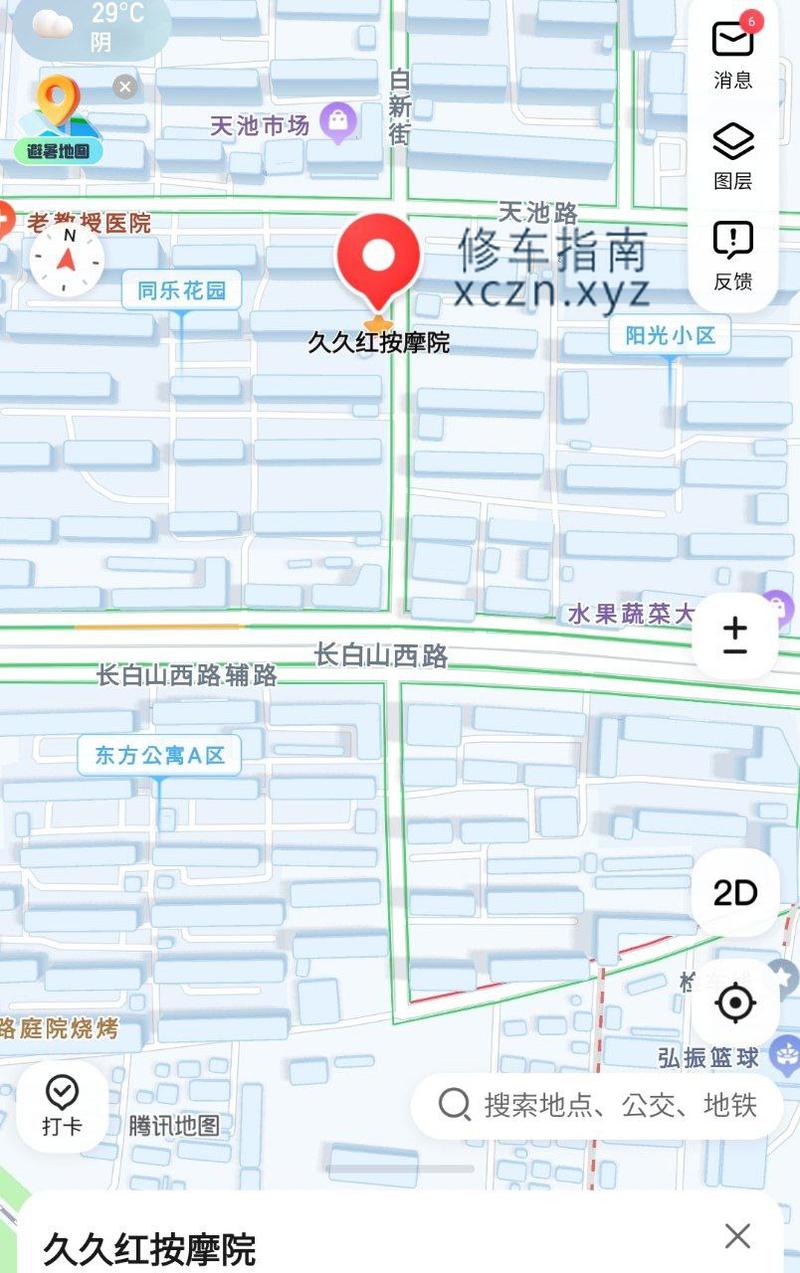Tap the plus-minus zoom control
Screen dimensions: 800x1273
[735, 636]
